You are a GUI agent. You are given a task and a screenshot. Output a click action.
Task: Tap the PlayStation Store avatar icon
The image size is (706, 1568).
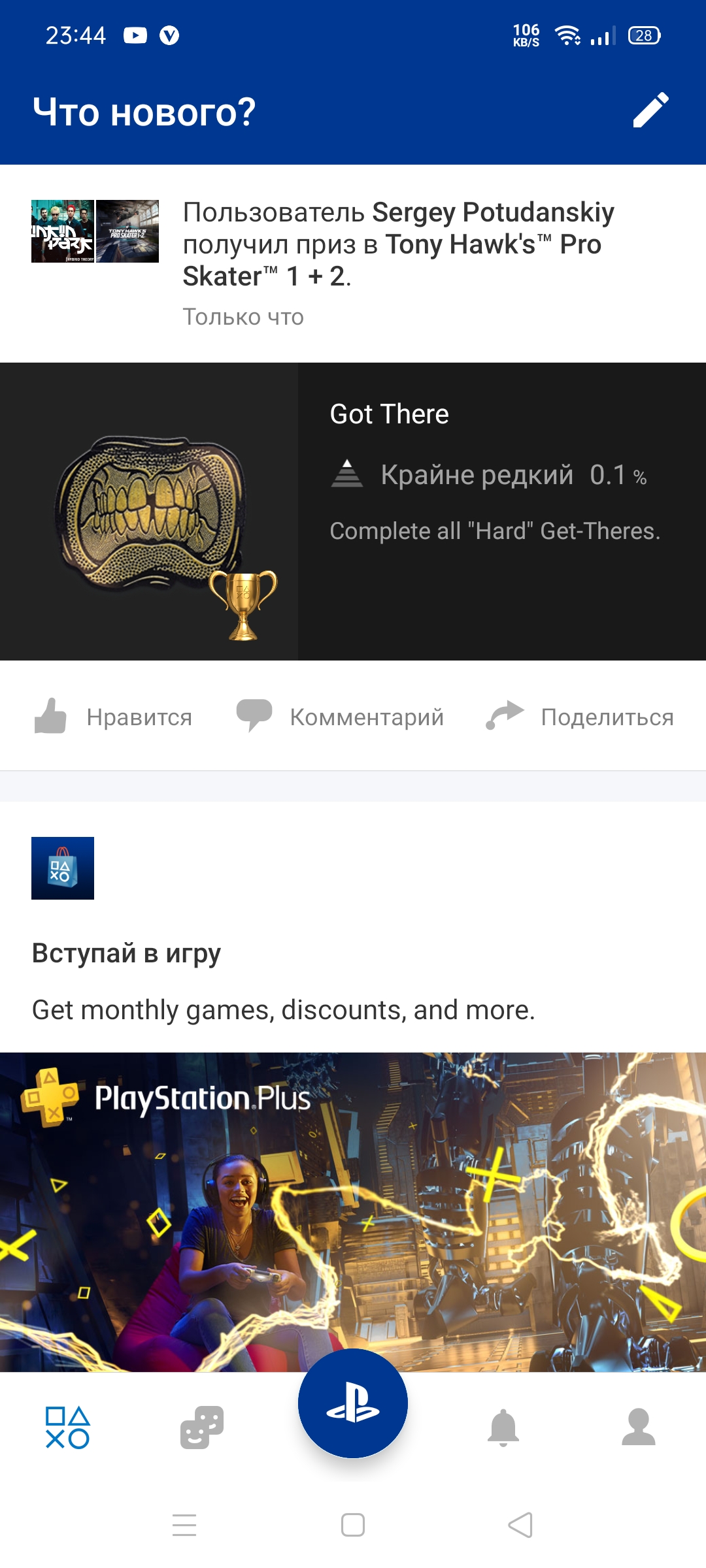point(63,868)
